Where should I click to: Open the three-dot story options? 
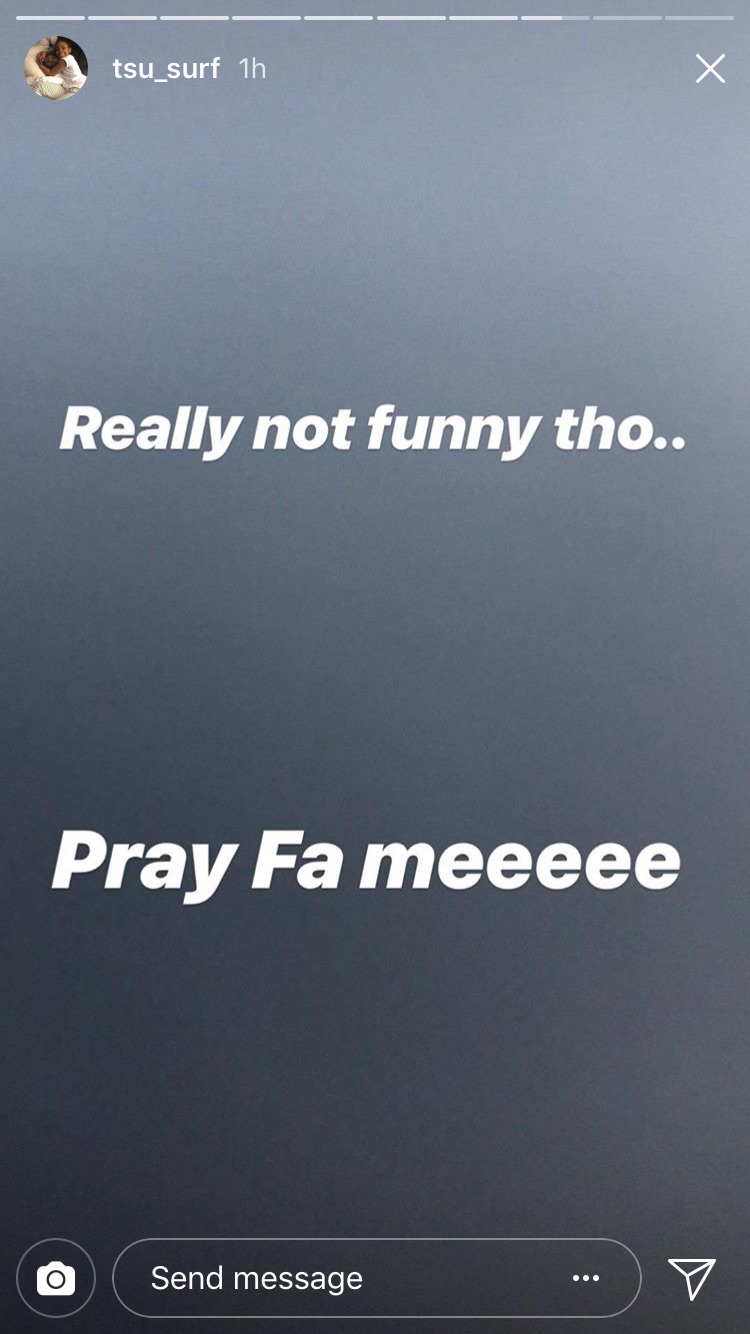tap(586, 1278)
